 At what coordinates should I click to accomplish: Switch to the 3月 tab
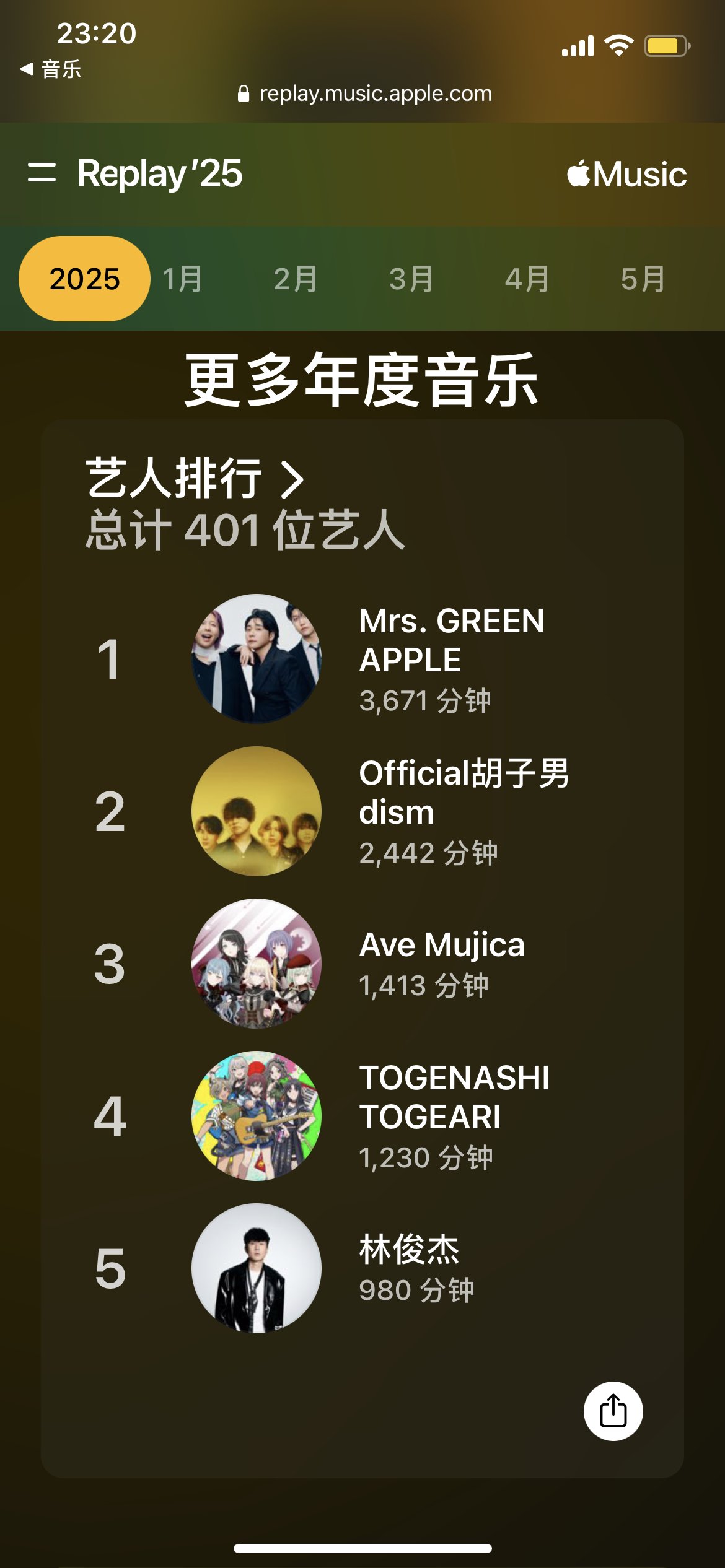tap(411, 279)
